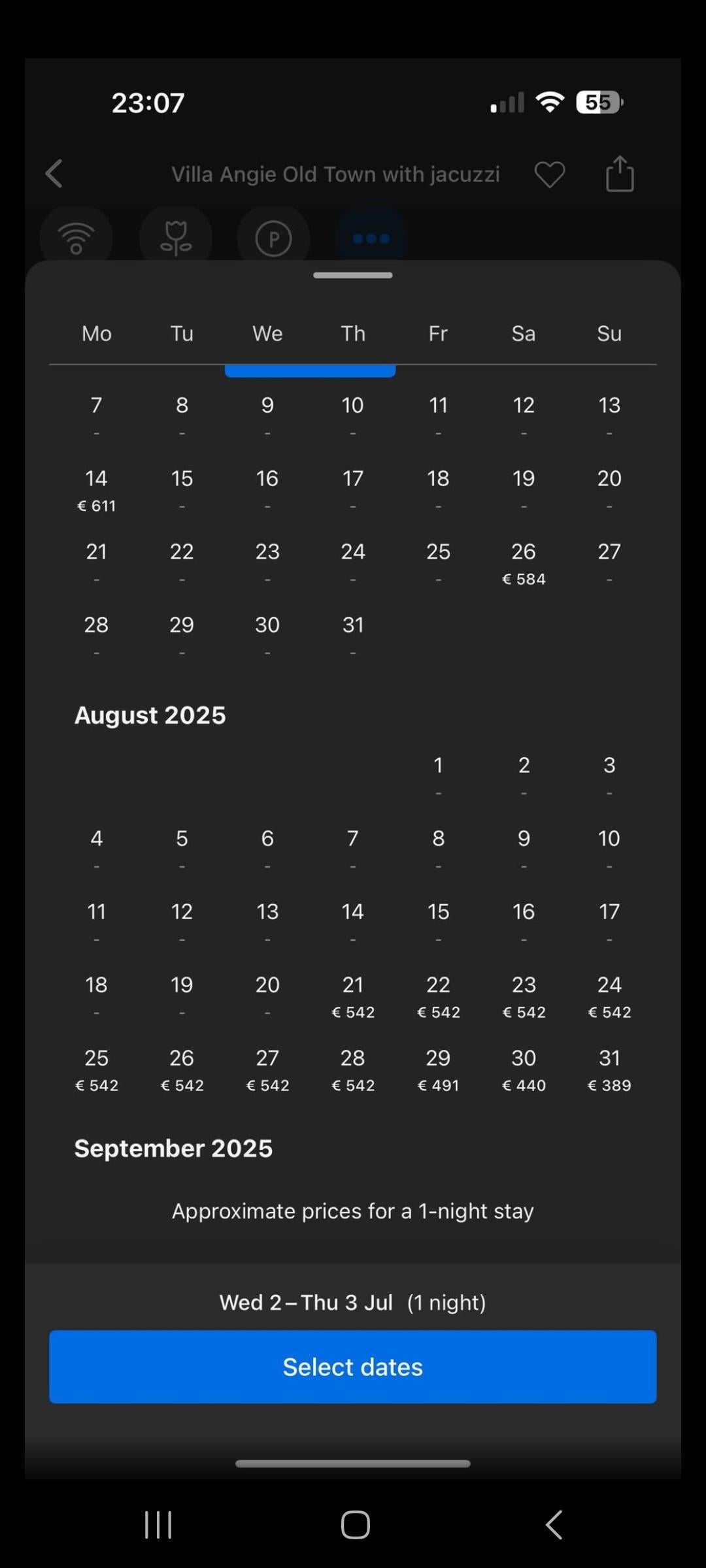
Task: Choose 25 August in the calendar
Action: click(x=97, y=1070)
